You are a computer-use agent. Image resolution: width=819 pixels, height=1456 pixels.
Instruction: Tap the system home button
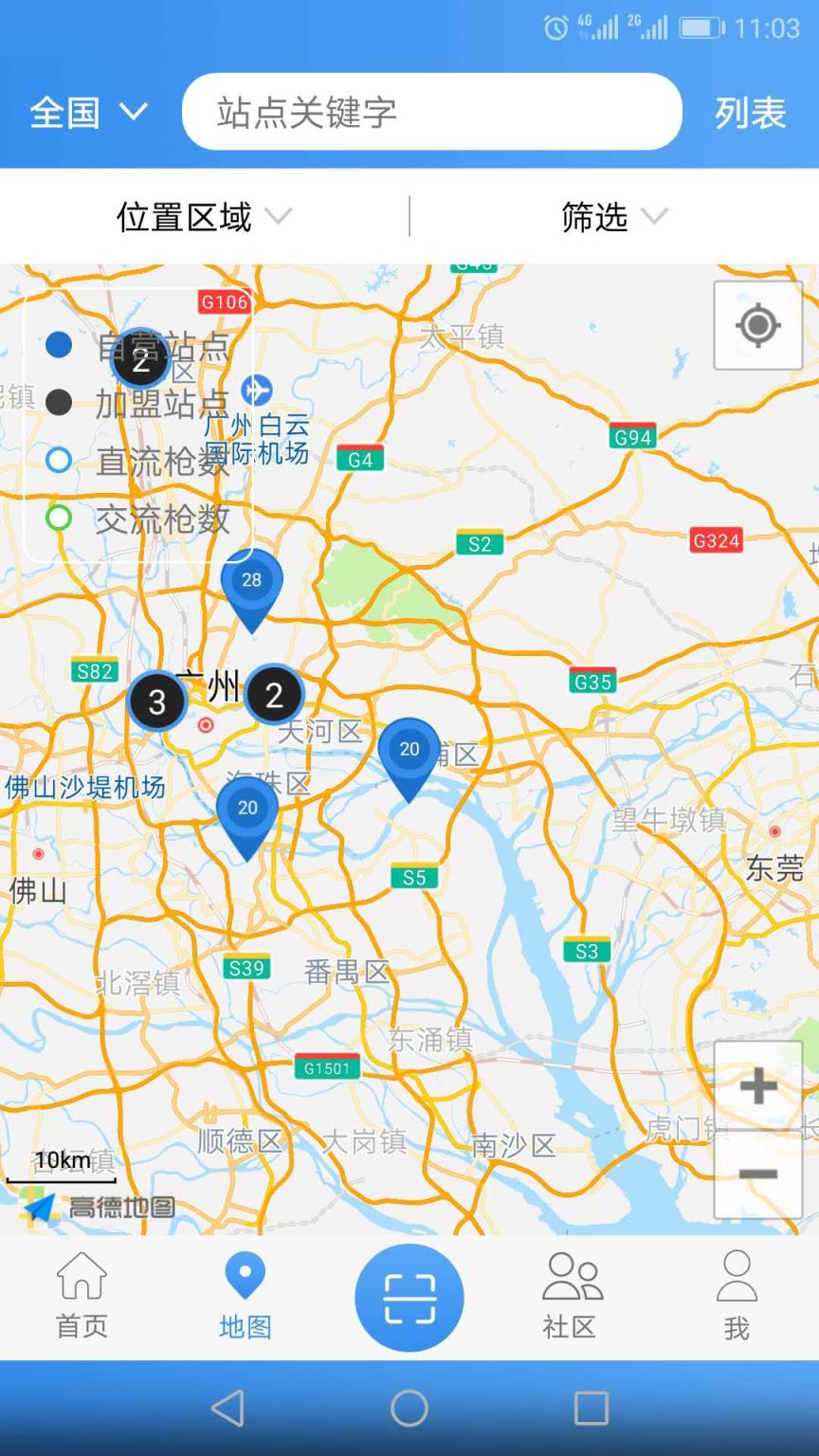(409, 1408)
